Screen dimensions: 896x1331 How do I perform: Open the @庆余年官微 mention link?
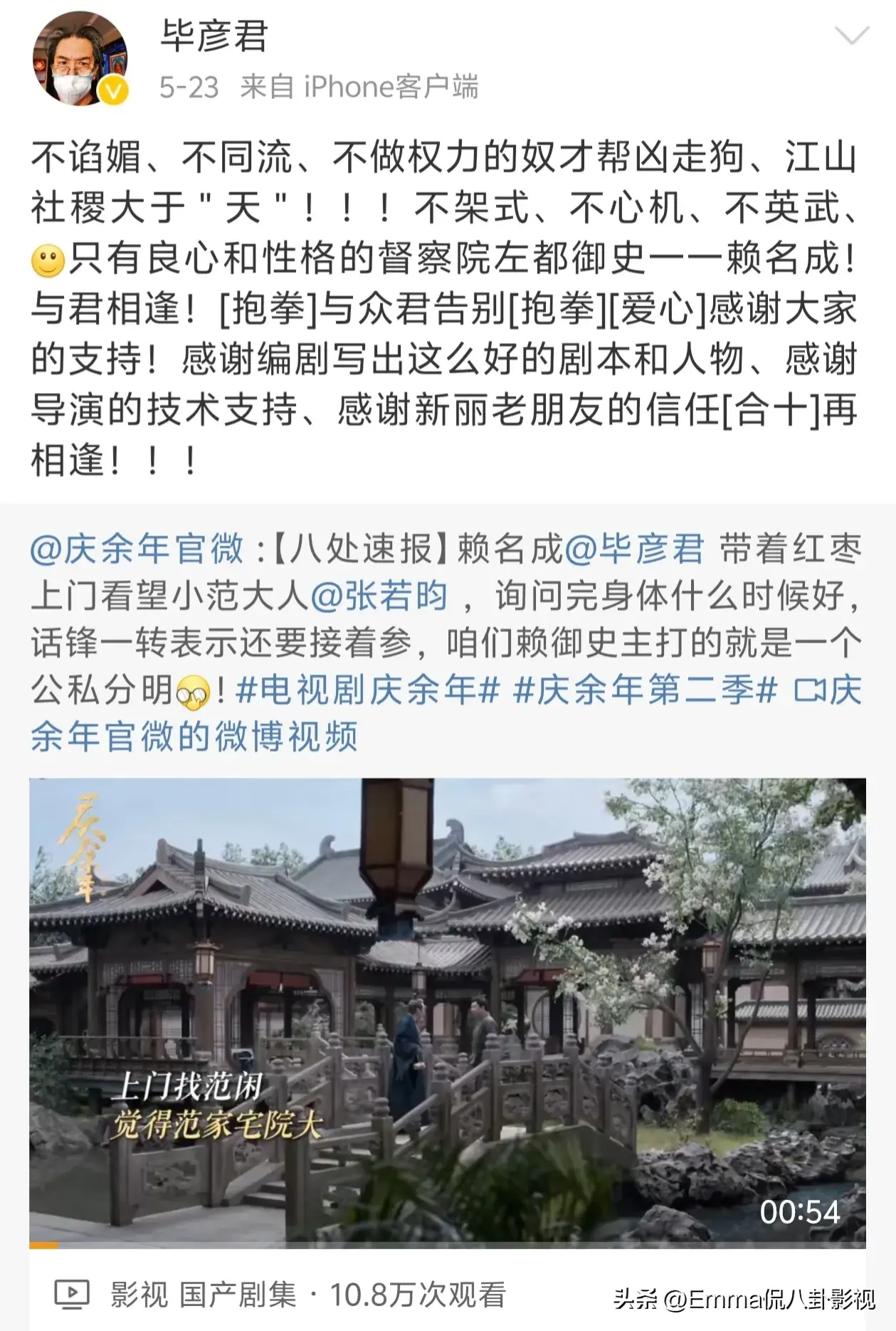137,549
